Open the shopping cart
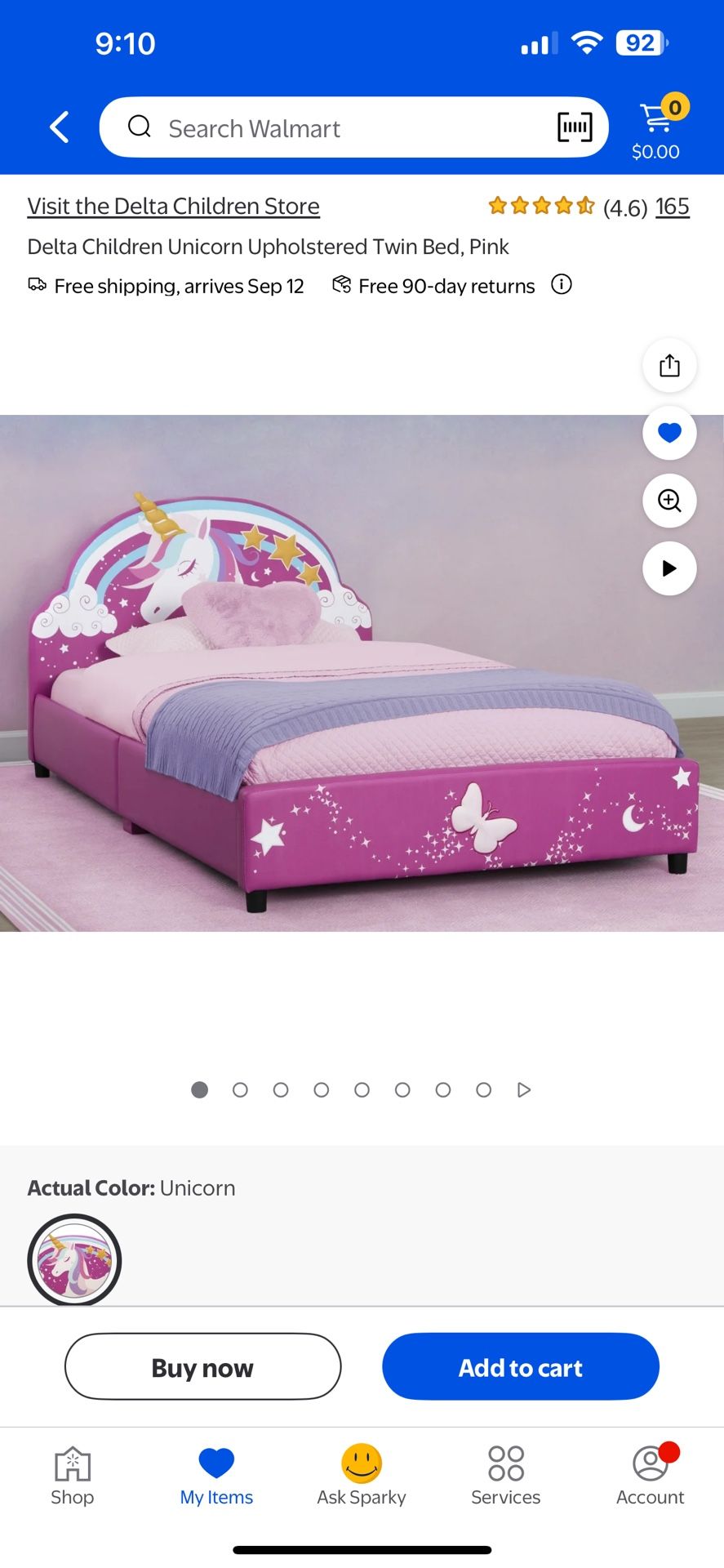This screenshot has width=724, height=1568. [657, 129]
